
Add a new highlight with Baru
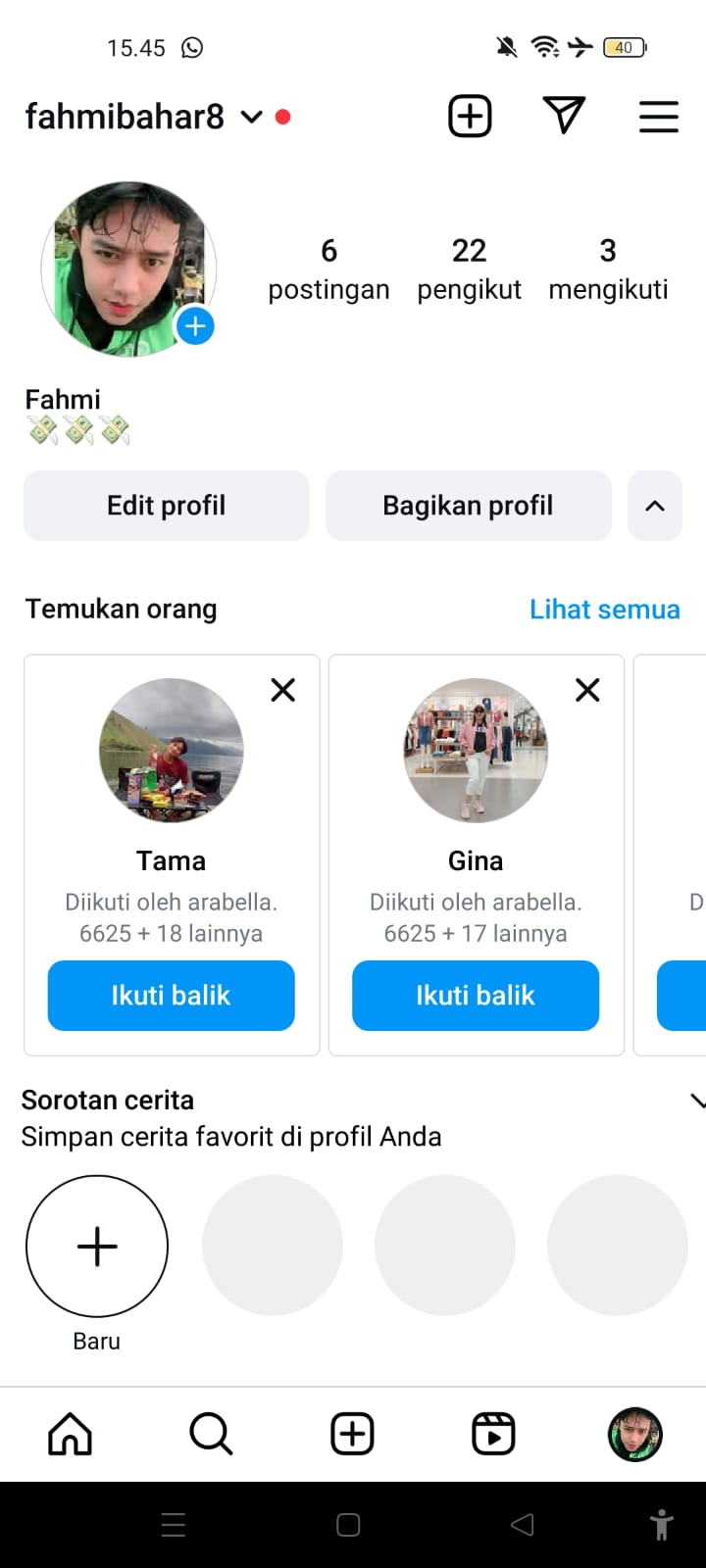click(97, 1247)
